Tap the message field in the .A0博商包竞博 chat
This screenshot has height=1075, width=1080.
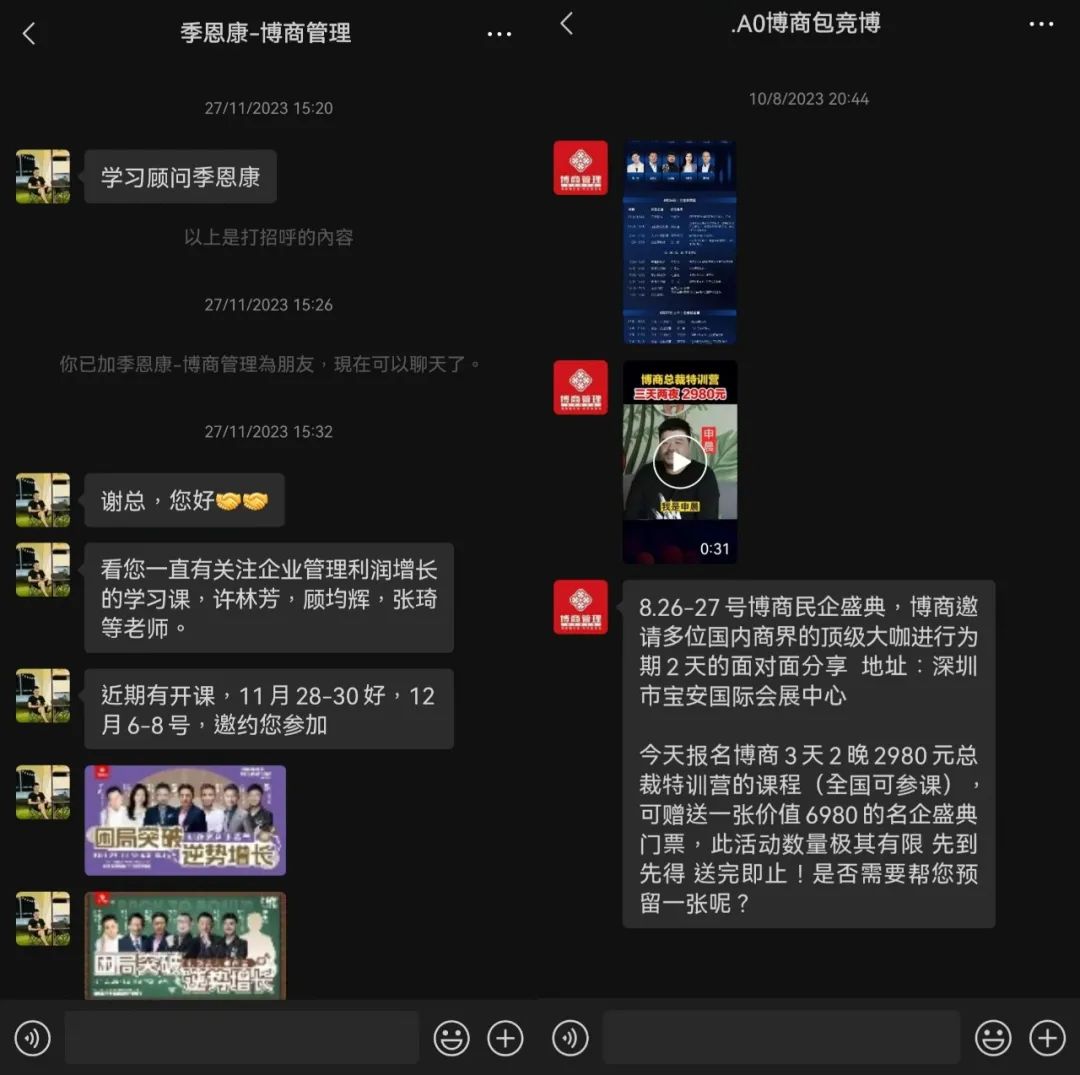(781, 1038)
